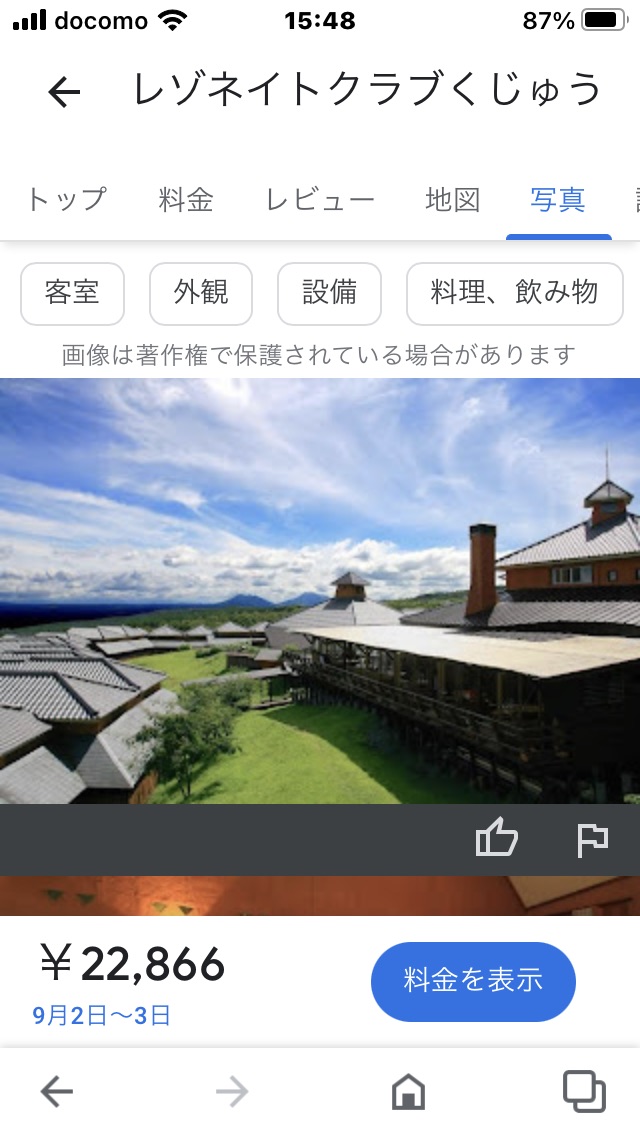Like the photo with thumbs-up icon
640x1136 pixels.
[x=497, y=840]
